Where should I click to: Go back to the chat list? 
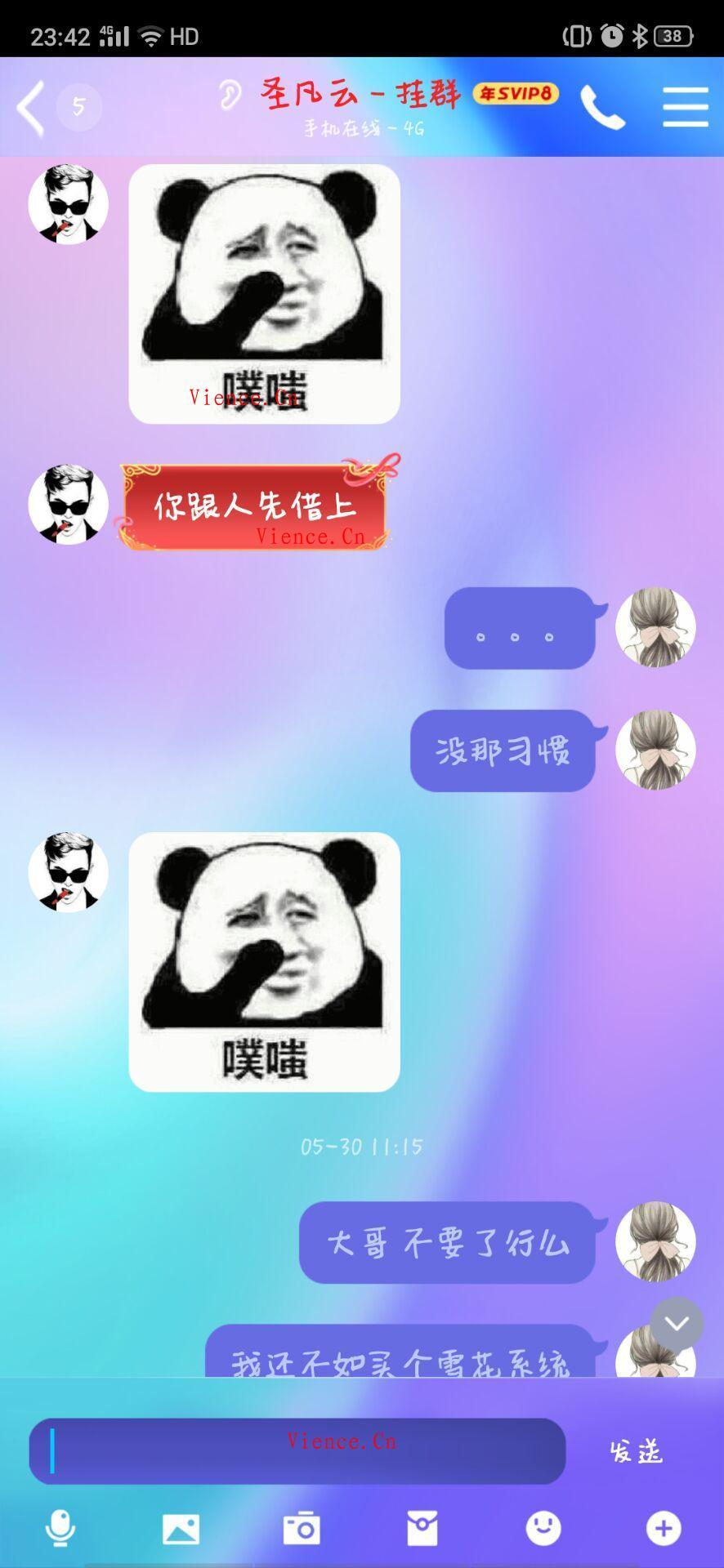(31, 107)
